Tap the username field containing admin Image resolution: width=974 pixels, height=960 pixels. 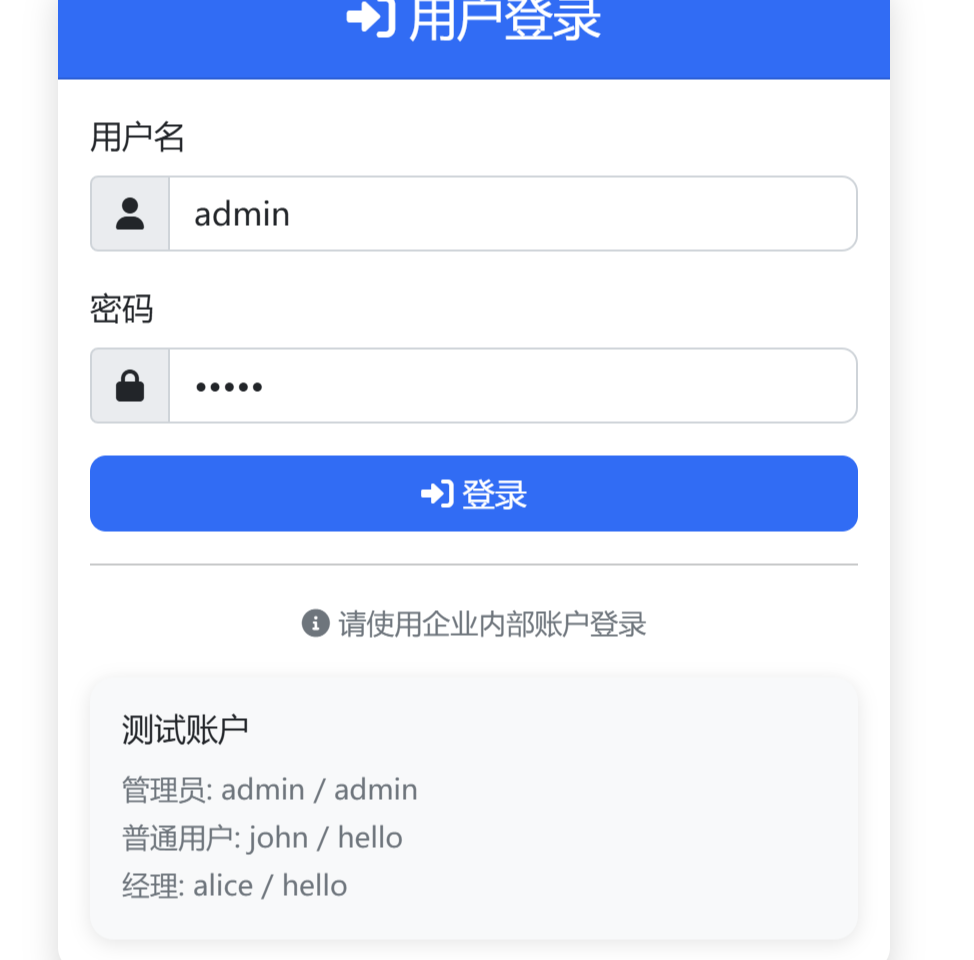(511, 214)
